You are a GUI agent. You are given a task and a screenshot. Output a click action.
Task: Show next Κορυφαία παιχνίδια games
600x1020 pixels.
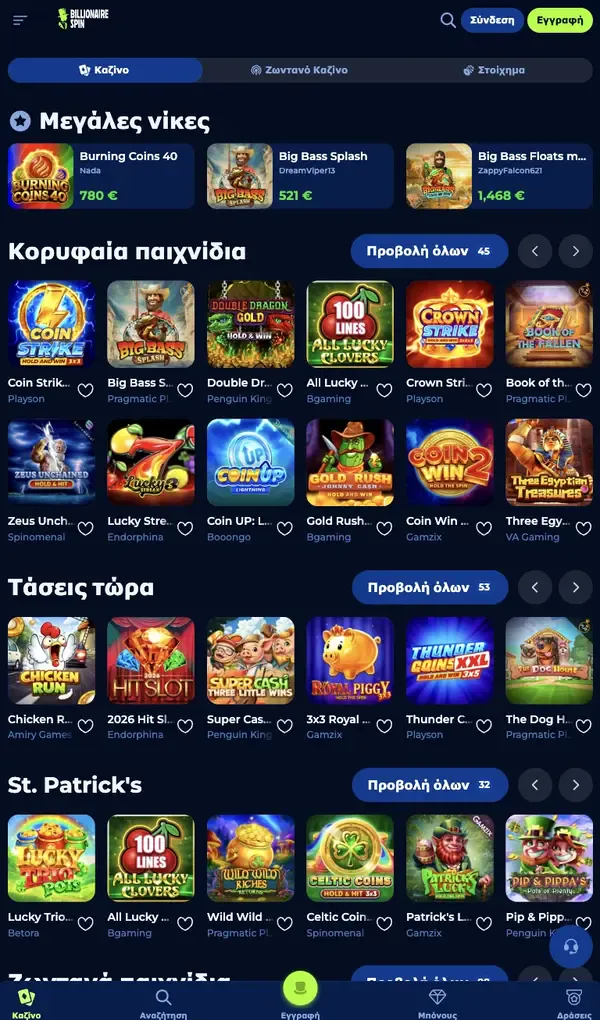click(575, 251)
